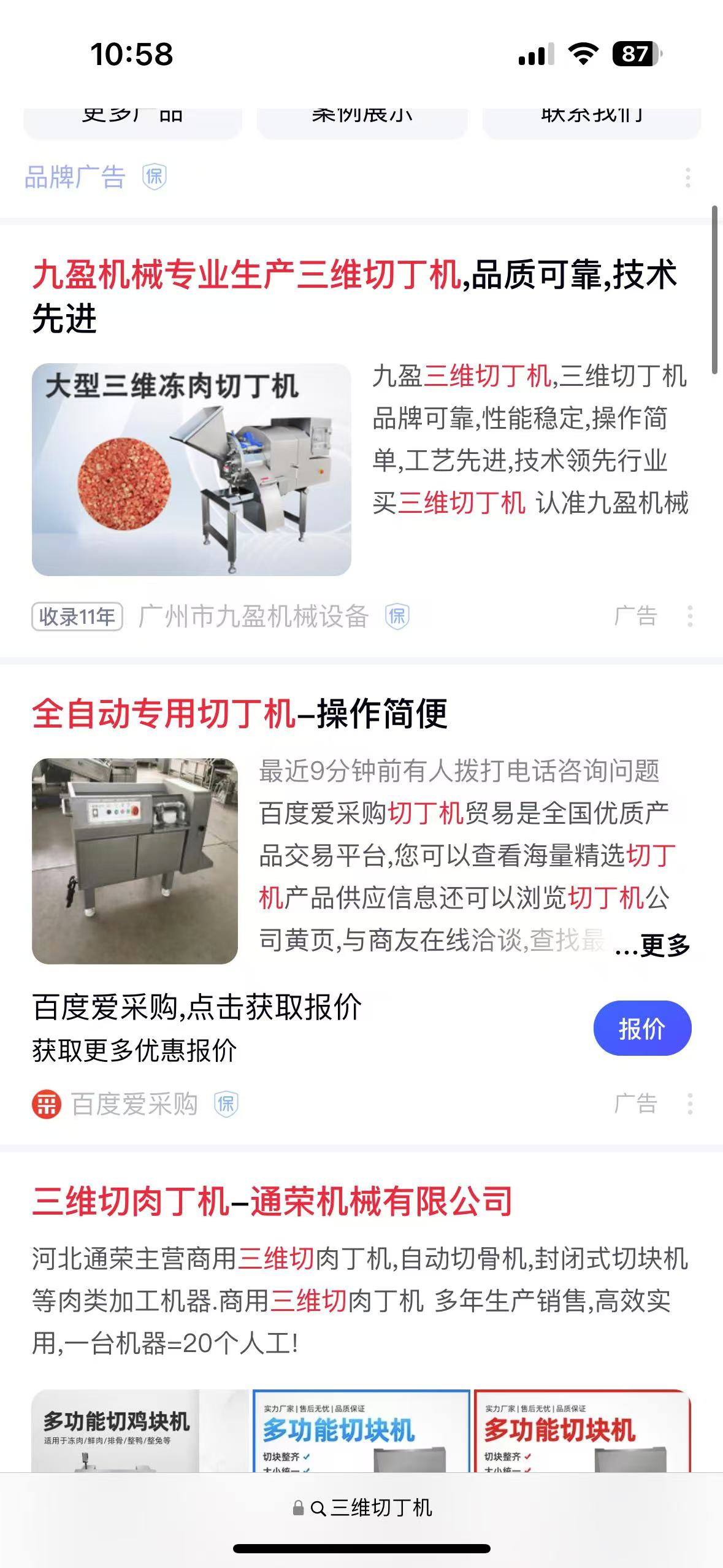723x1568 pixels.
Task: Visit the 百度爱采购 source link
Action: point(134,1104)
